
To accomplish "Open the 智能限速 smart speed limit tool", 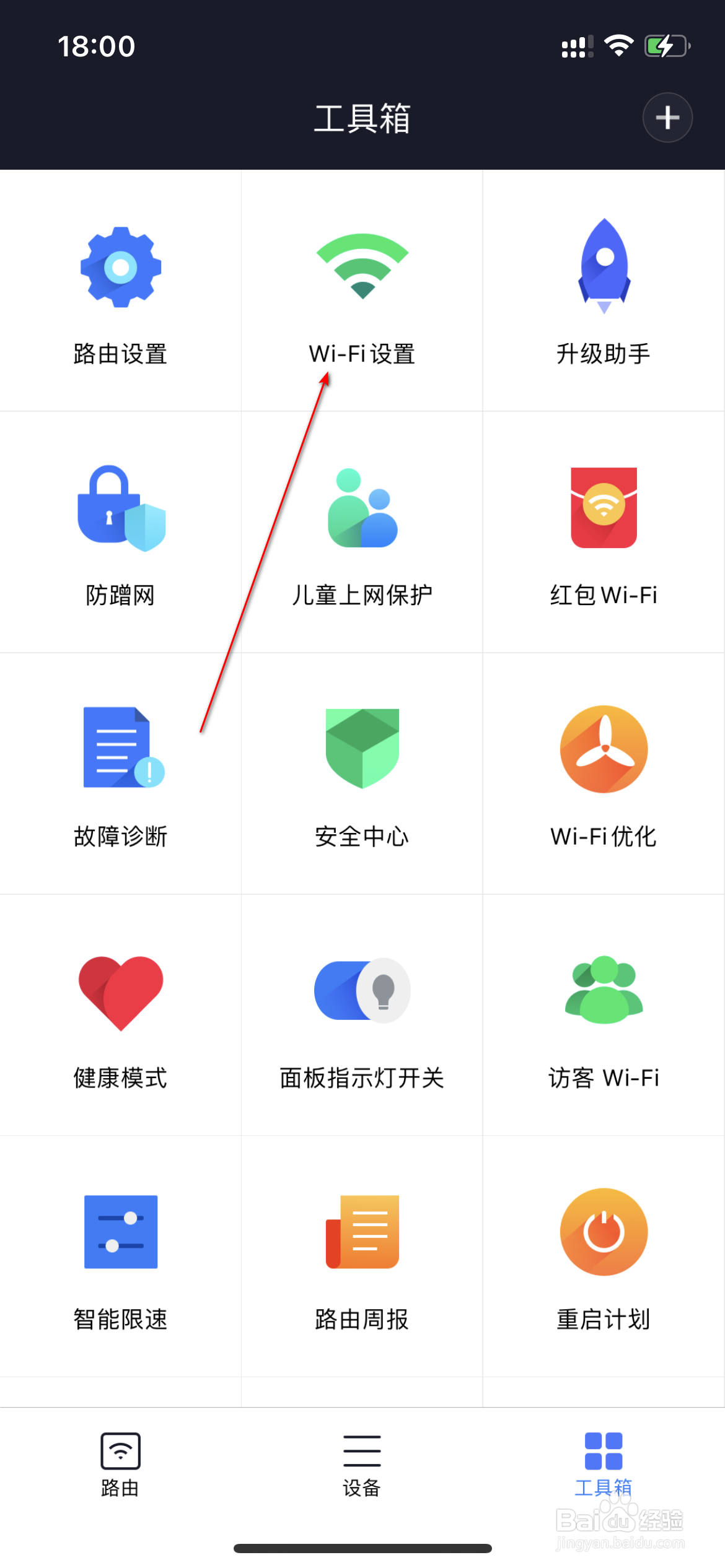I will [x=121, y=1257].
